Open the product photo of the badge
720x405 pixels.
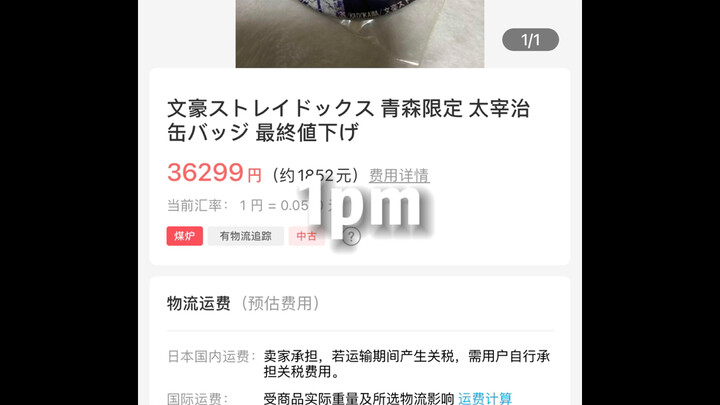pos(359,32)
